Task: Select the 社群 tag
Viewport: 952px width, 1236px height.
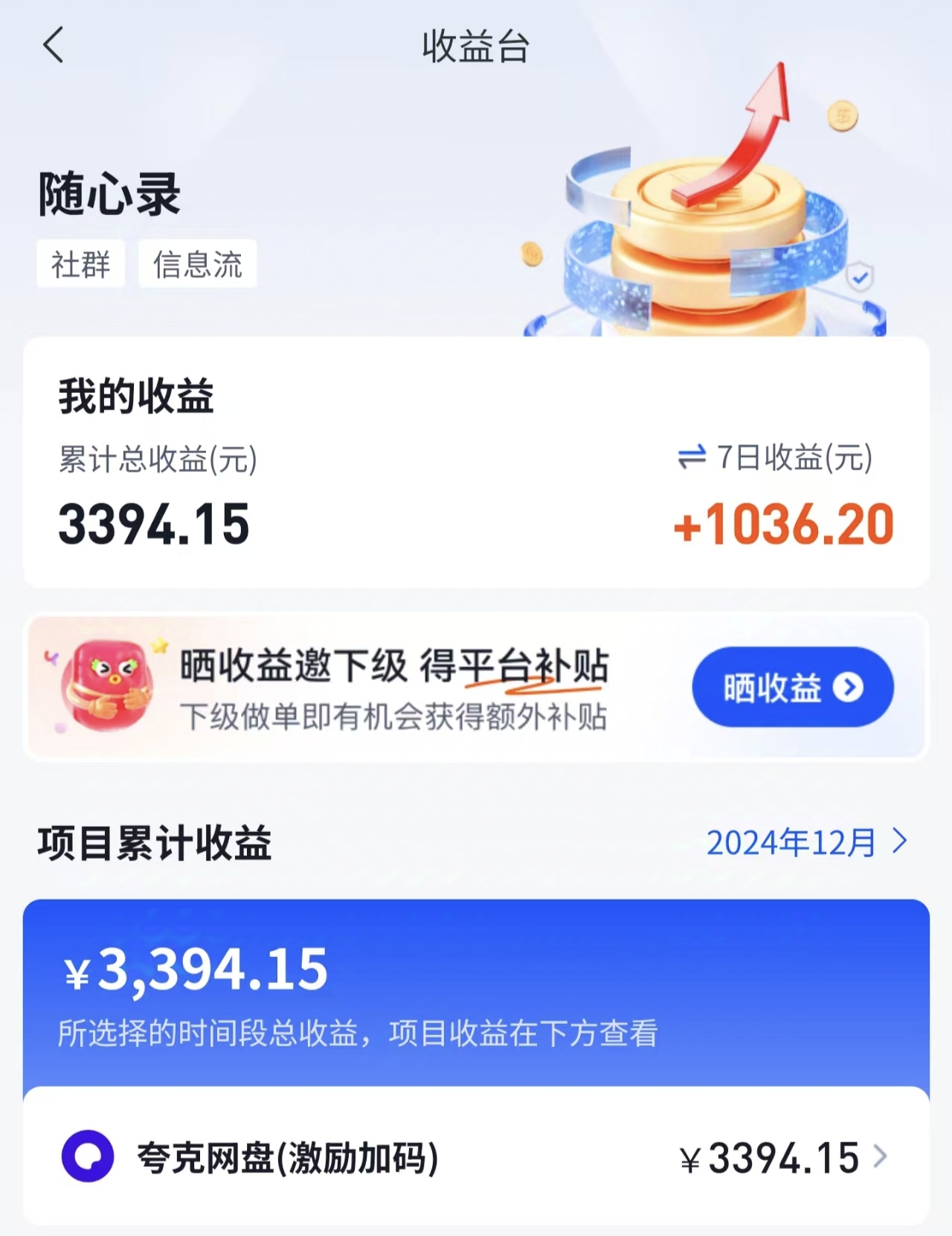Action: coord(81,264)
